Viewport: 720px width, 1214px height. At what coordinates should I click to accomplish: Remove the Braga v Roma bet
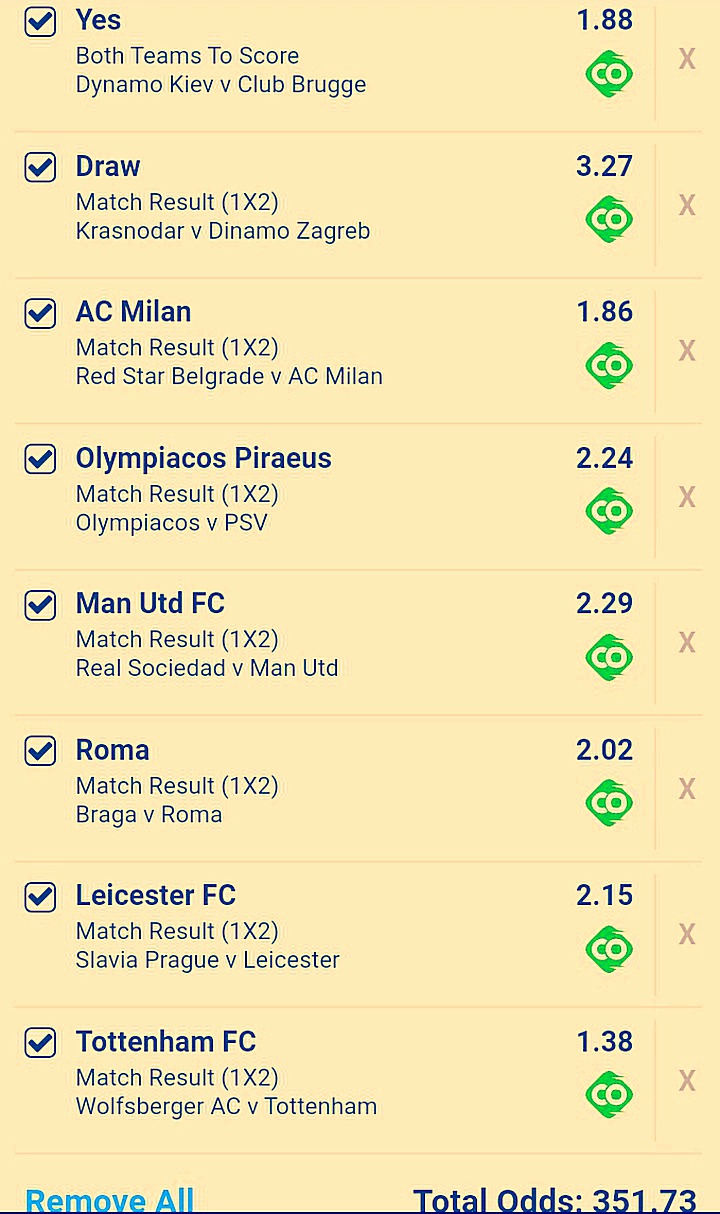687,789
